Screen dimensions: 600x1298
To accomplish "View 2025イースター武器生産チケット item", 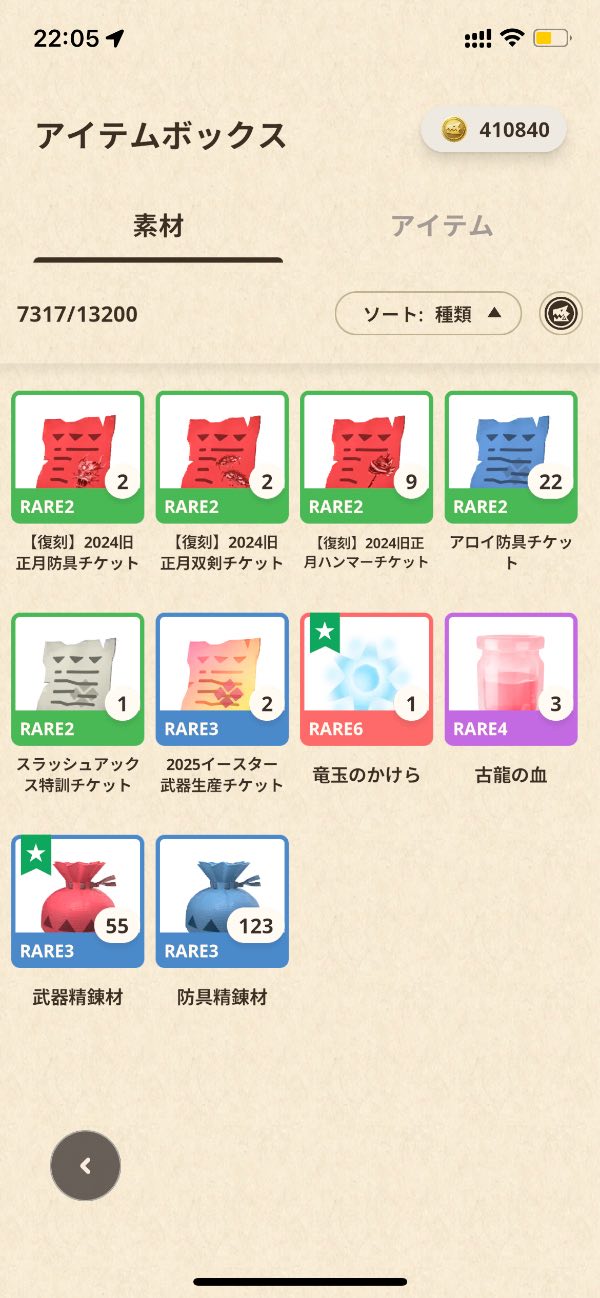I will 222,679.
